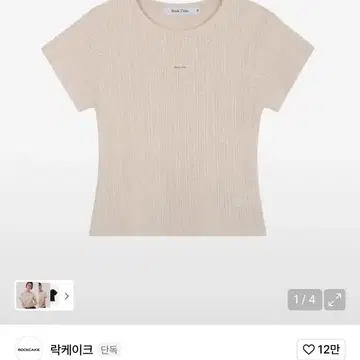Expand the product image to fullscreen
The height and width of the screenshot is (360, 360).
pyautogui.click(x=335, y=300)
